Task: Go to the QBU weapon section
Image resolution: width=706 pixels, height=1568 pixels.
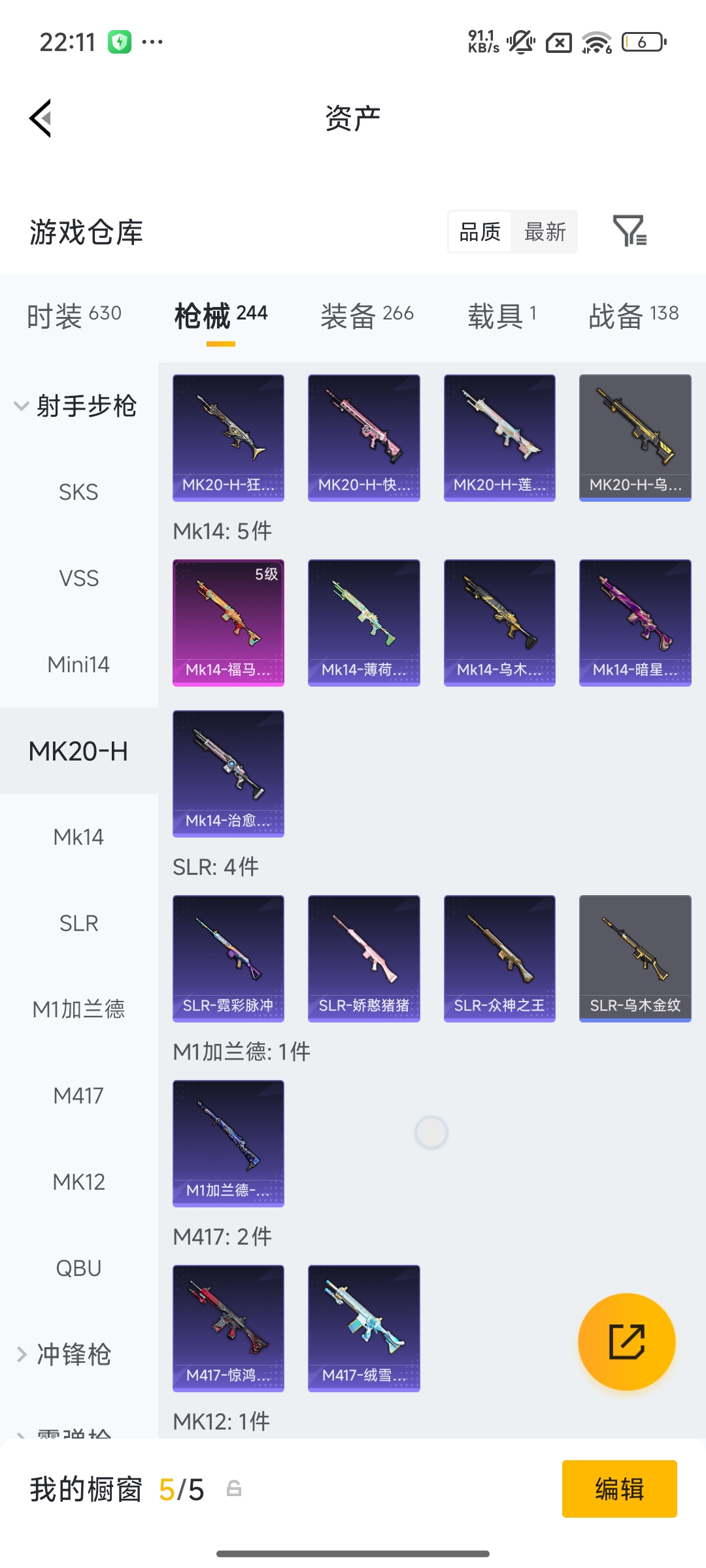Action: (78, 1268)
